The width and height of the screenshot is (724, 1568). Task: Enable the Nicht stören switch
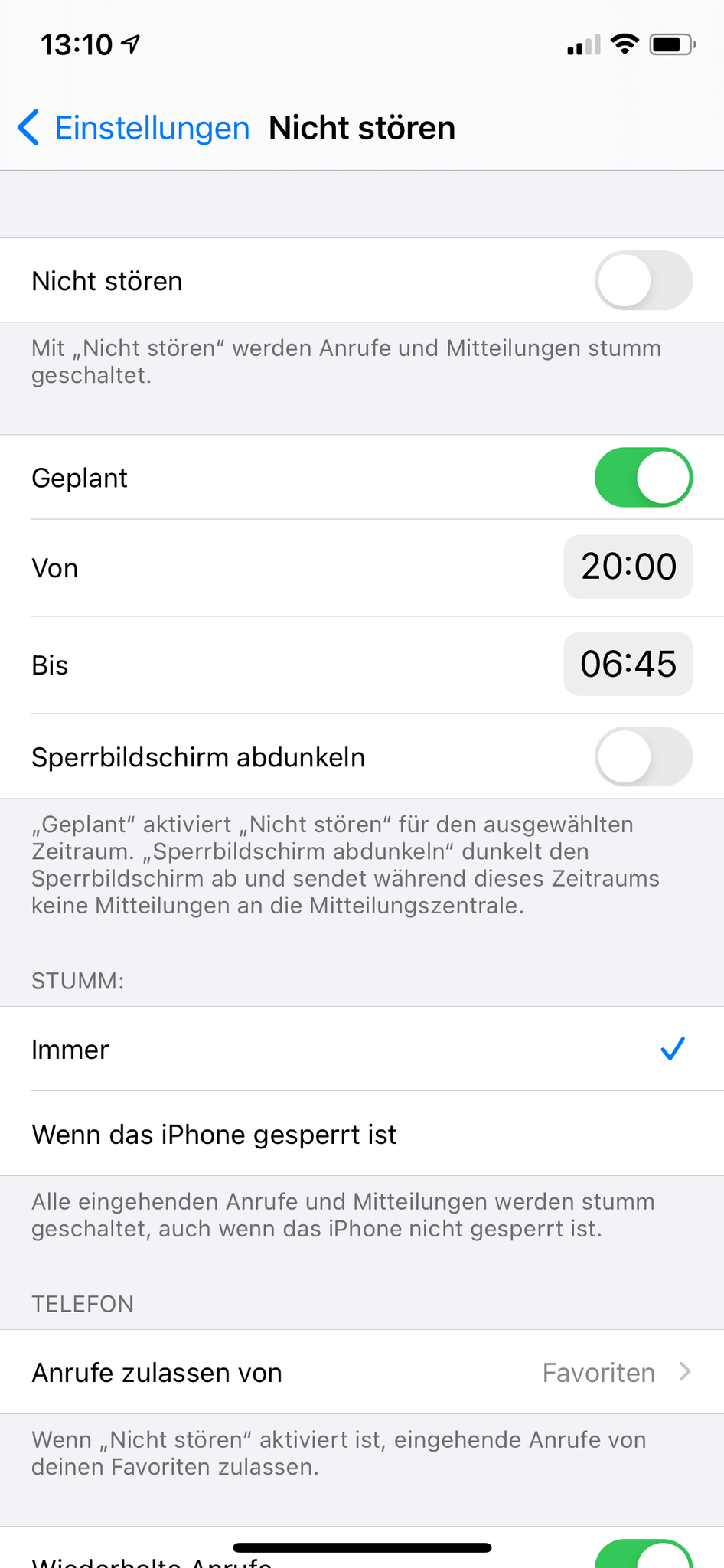pyautogui.click(x=643, y=281)
